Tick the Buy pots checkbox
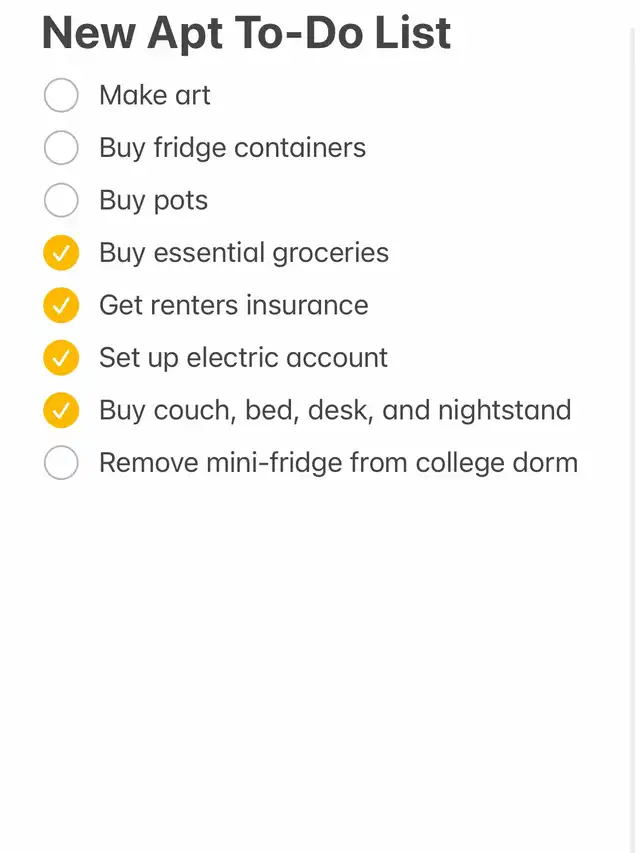Viewport: 640px width, 853px height. click(61, 201)
